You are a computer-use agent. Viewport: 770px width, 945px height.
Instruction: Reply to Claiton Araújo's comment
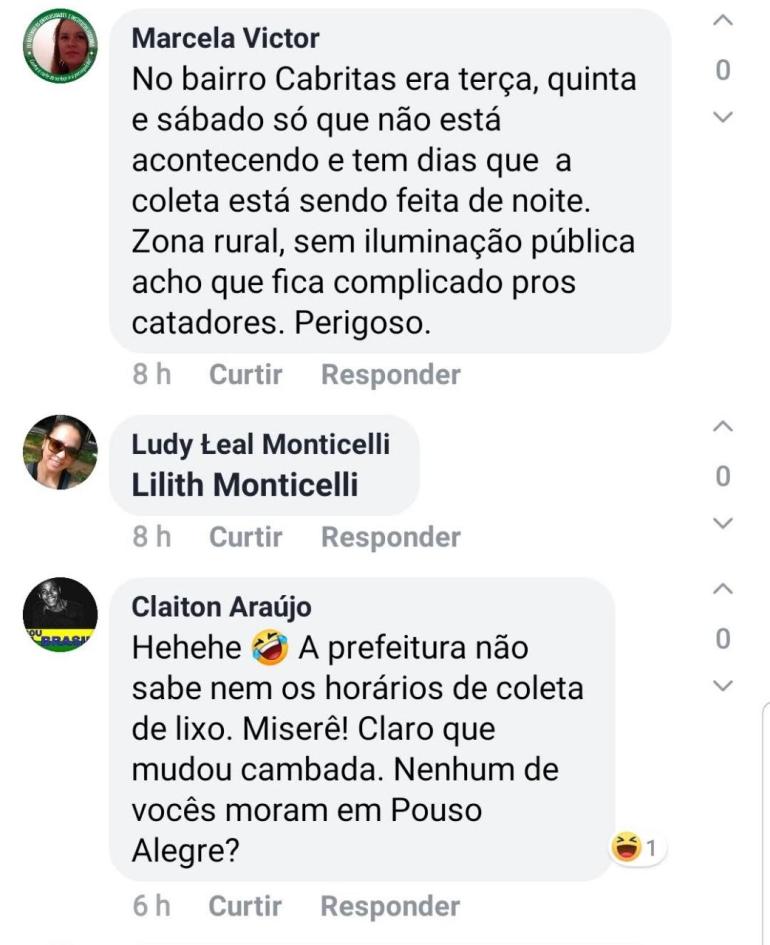click(x=390, y=906)
